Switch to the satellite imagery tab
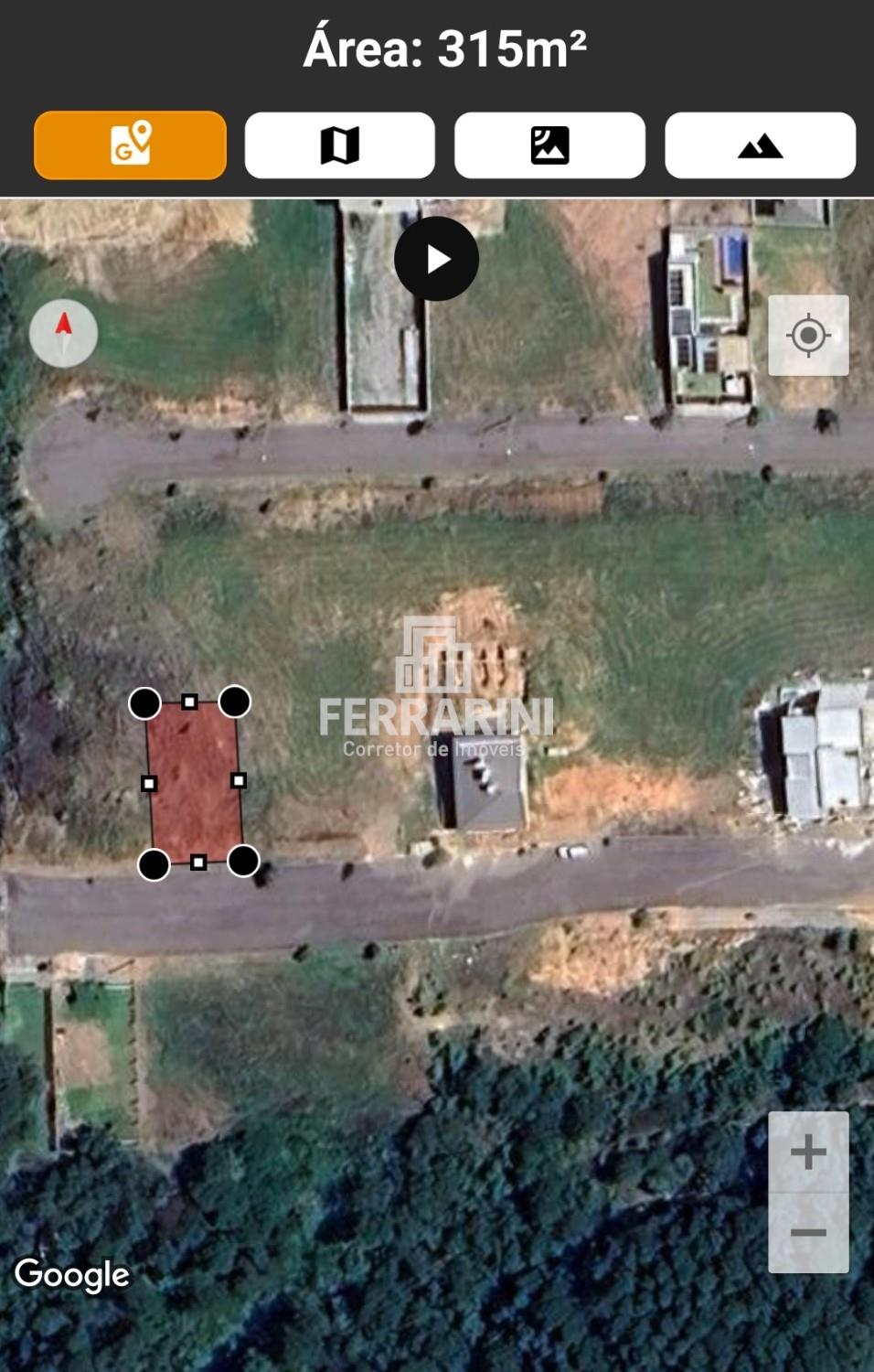This screenshot has height=1372, width=874. 549,145
